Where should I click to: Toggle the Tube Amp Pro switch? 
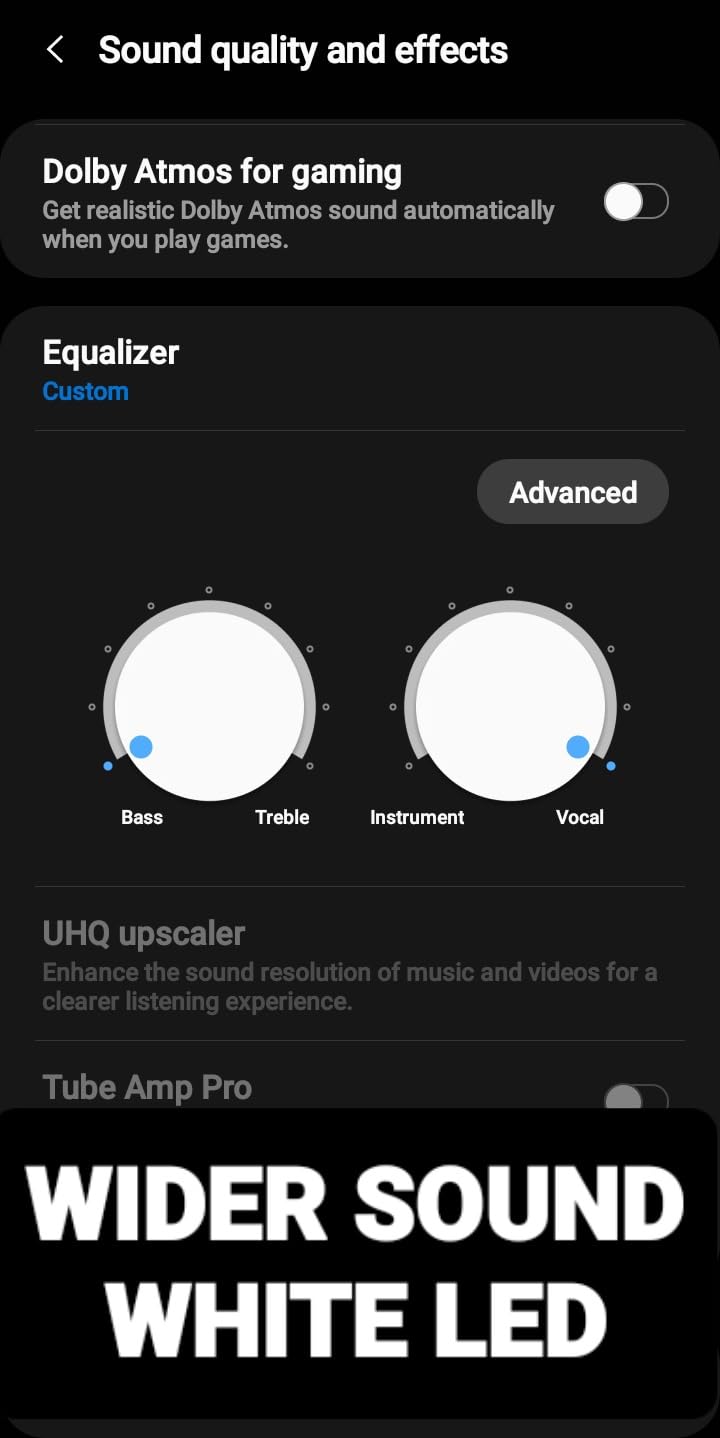(x=636, y=1098)
